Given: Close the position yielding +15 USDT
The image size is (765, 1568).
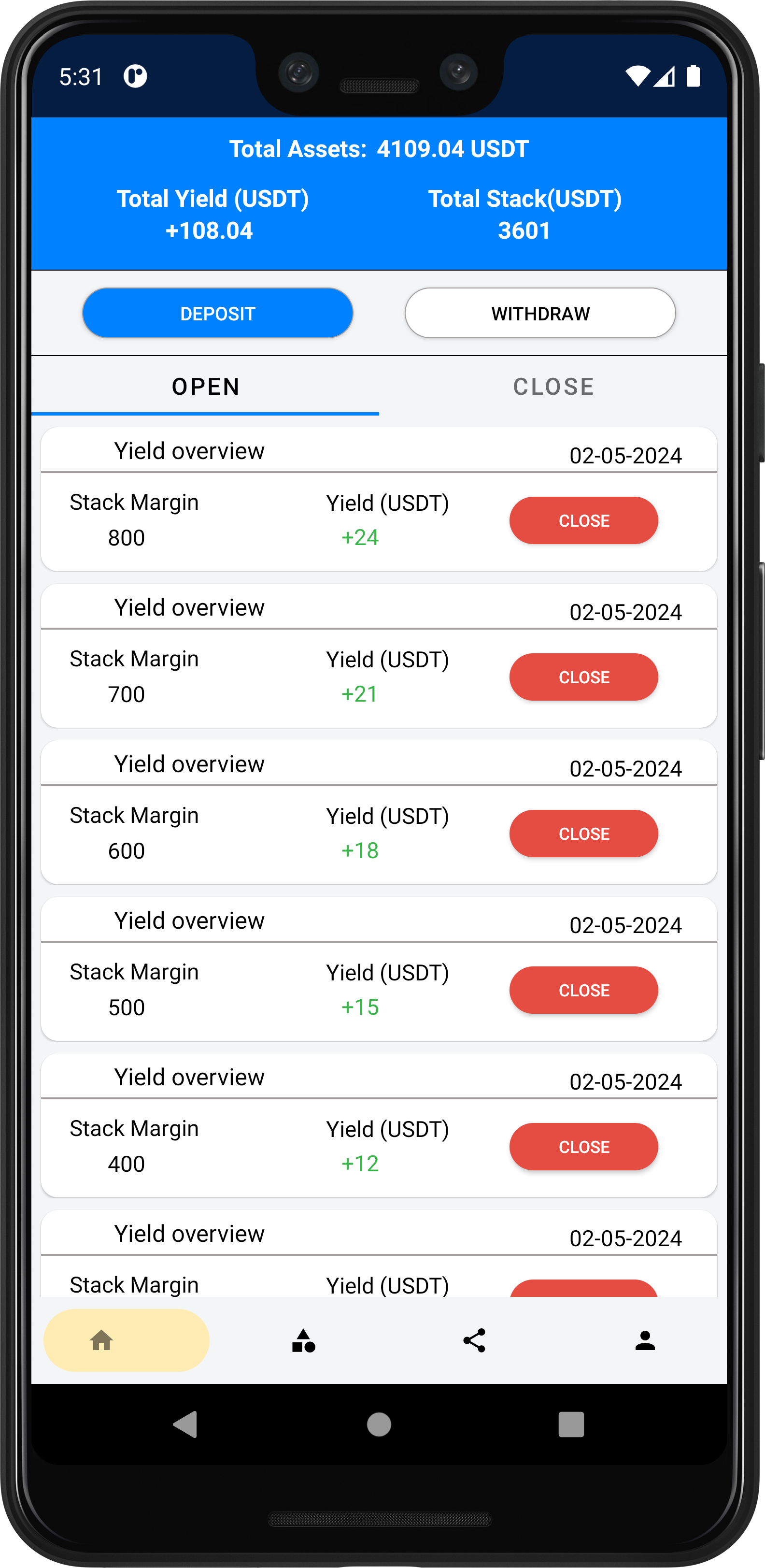Looking at the screenshot, I should coord(583,990).
